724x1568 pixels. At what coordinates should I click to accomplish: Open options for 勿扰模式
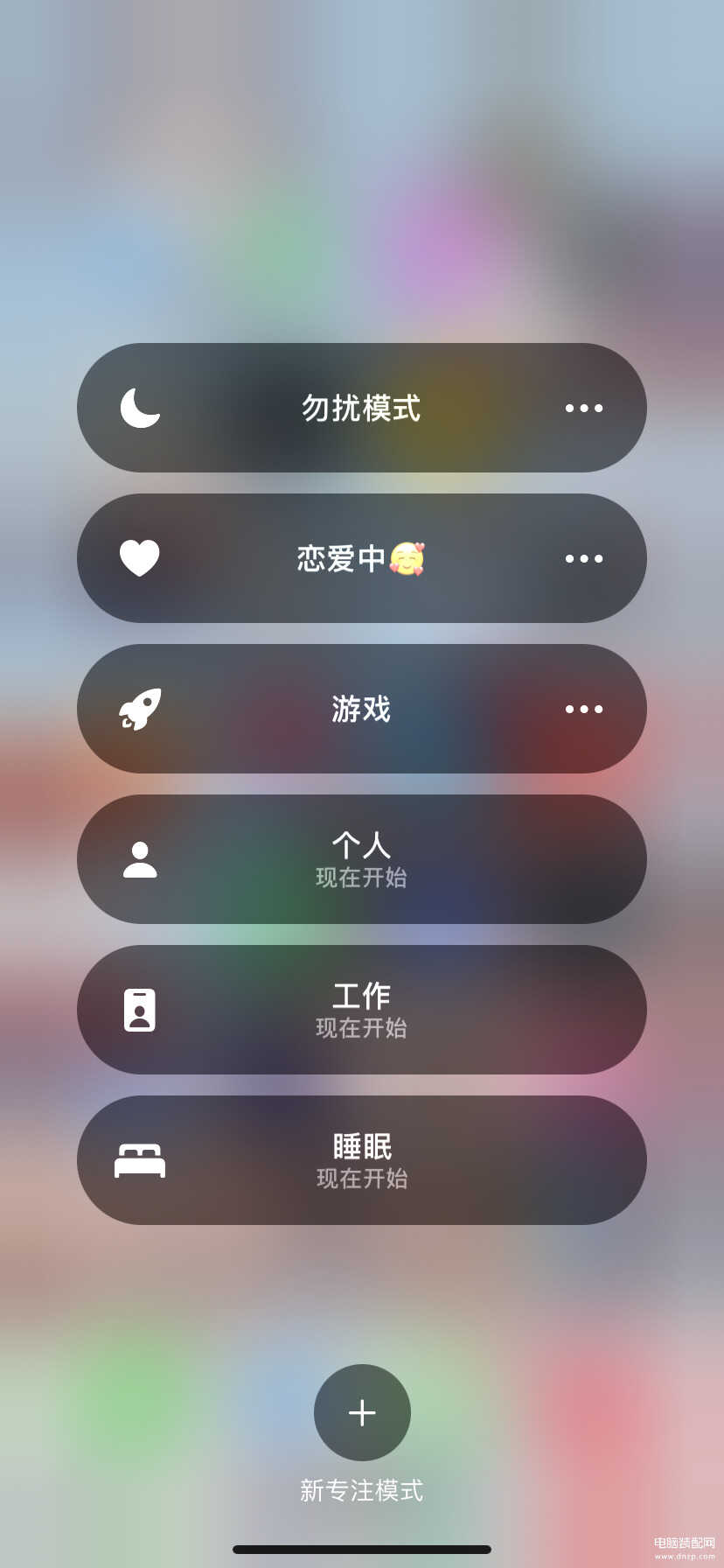[584, 408]
